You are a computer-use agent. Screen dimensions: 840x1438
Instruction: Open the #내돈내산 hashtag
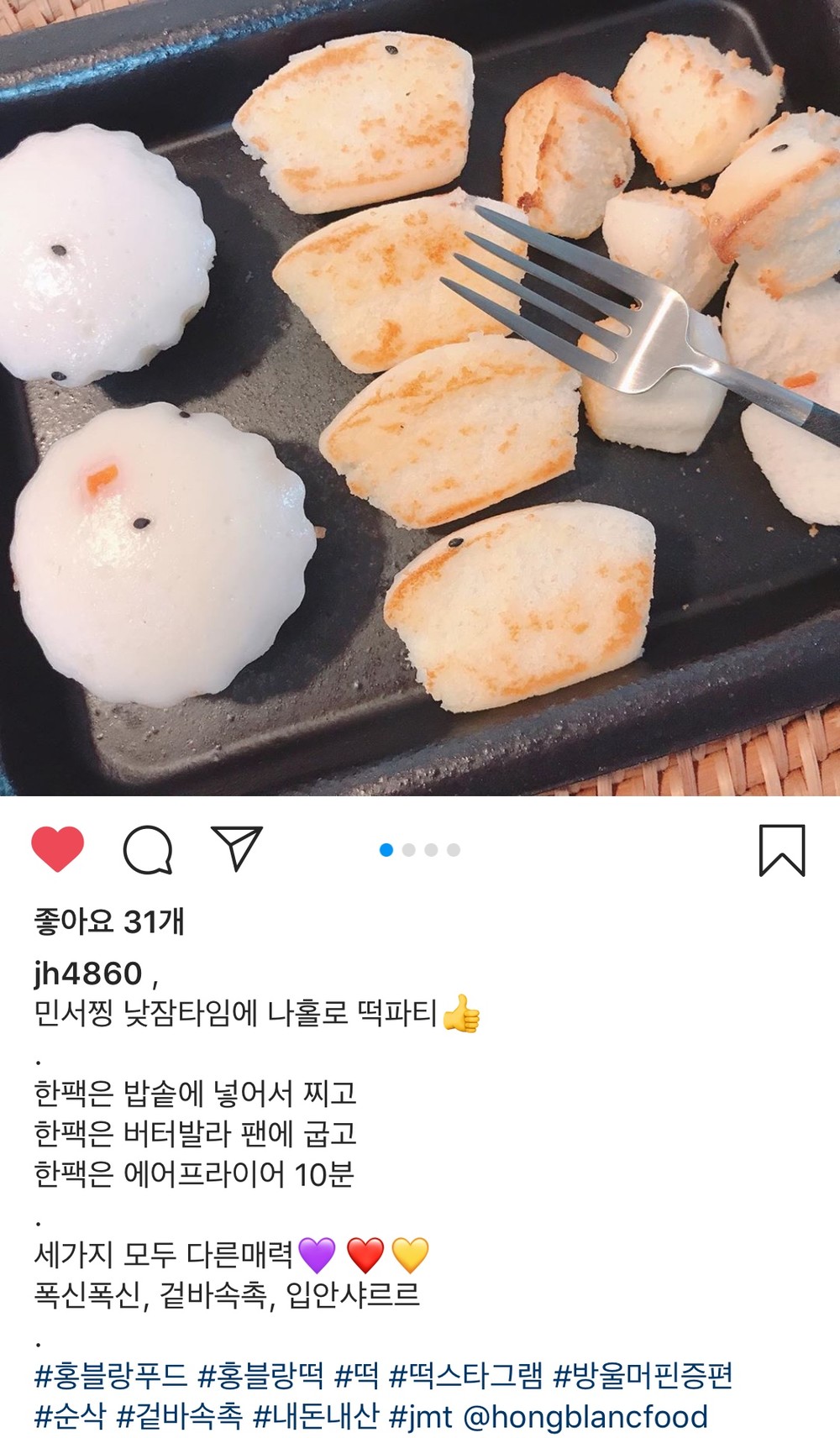(316, 1416)
